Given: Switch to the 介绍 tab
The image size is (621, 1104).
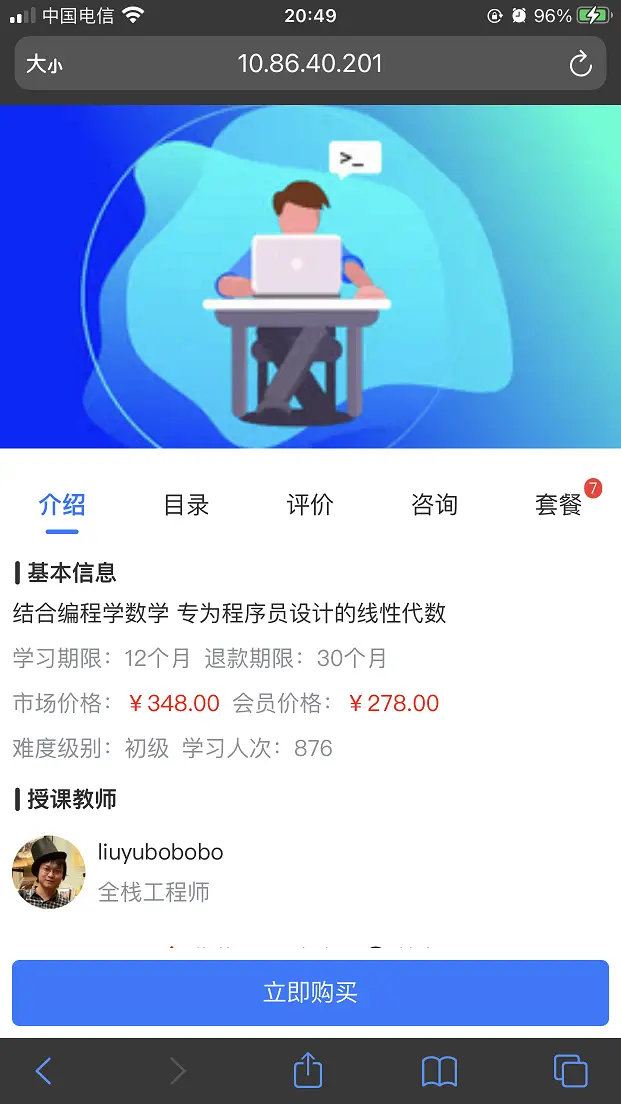Looking at the screenshot, I should [62, 505].
